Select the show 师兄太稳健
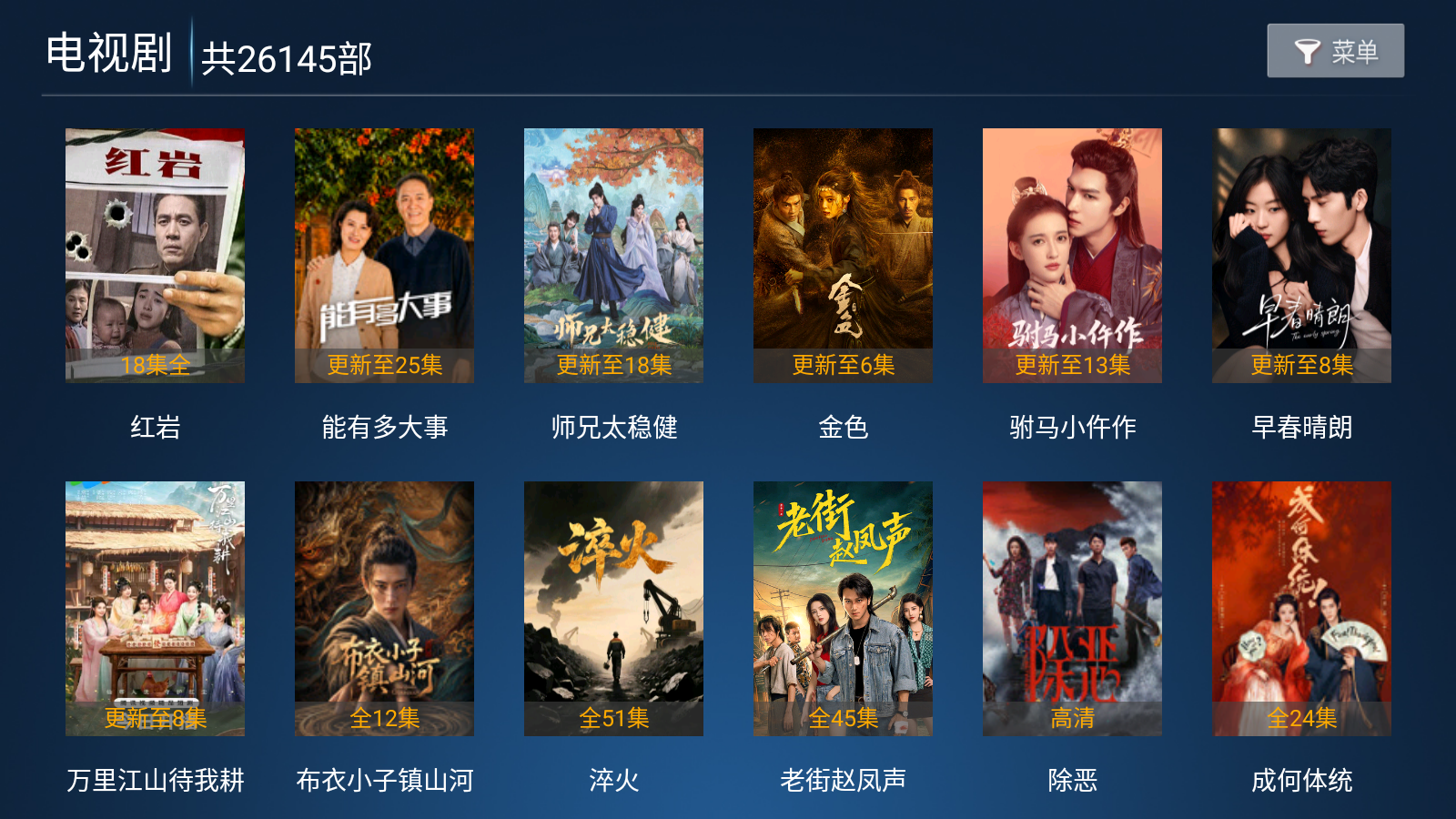Screen dimensions: 1456x819 point(613,256)
